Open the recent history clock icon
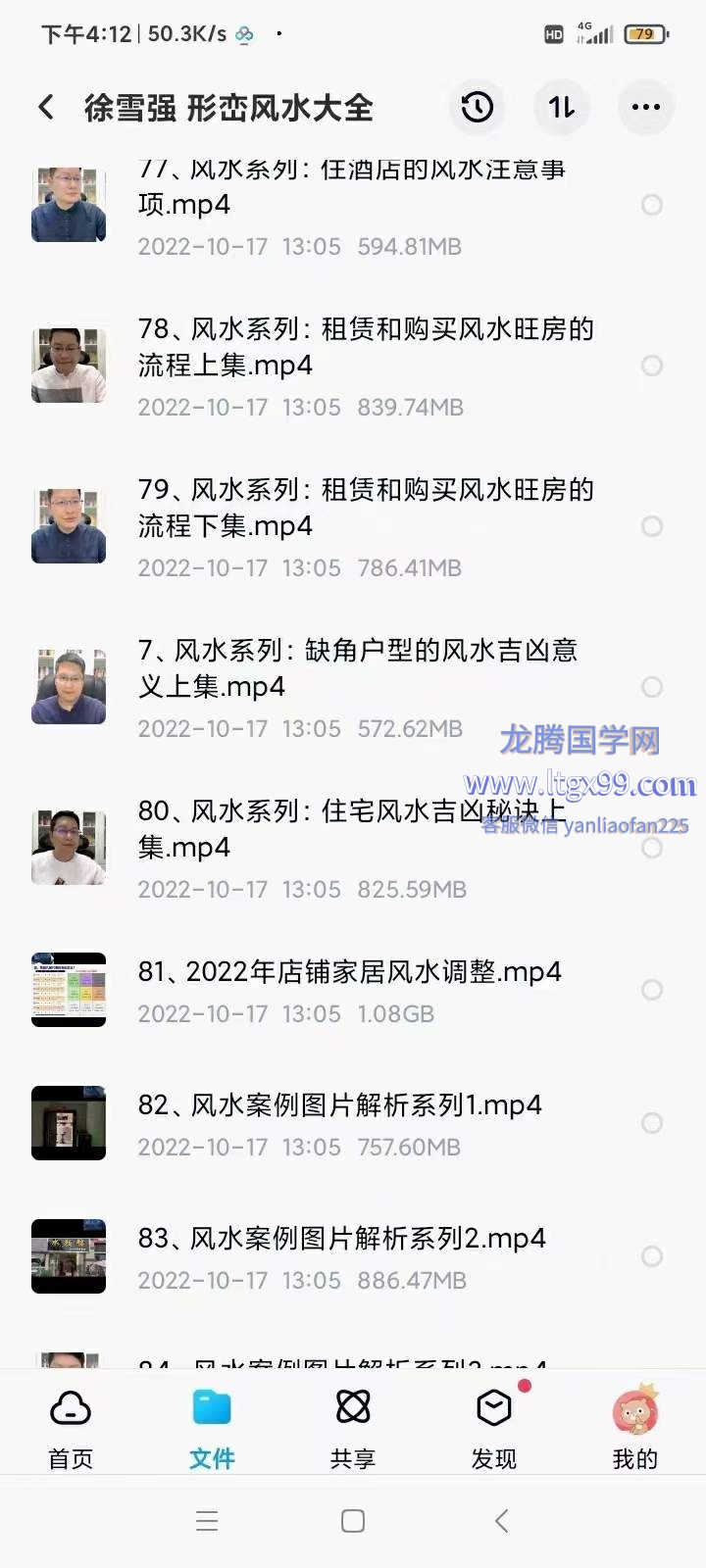This screenshot has height=1568, width=706. [x=478, y=107]
